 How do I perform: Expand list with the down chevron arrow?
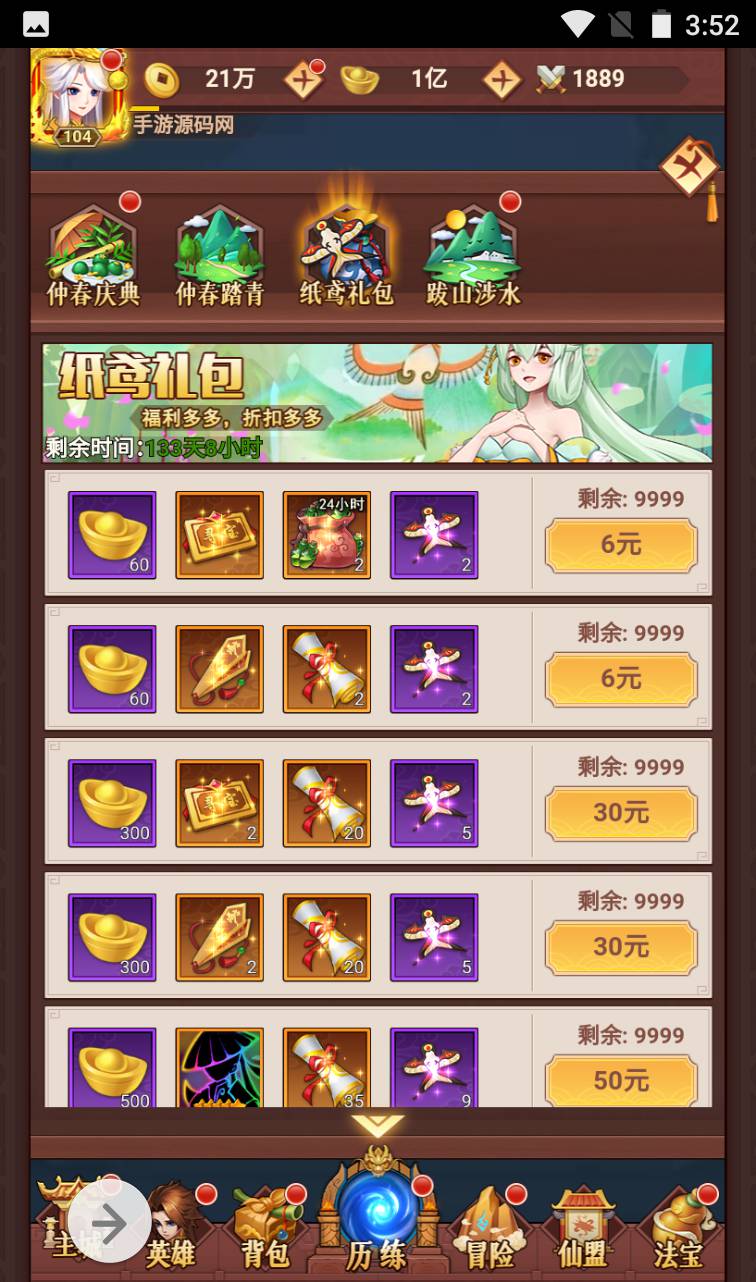377,1124
